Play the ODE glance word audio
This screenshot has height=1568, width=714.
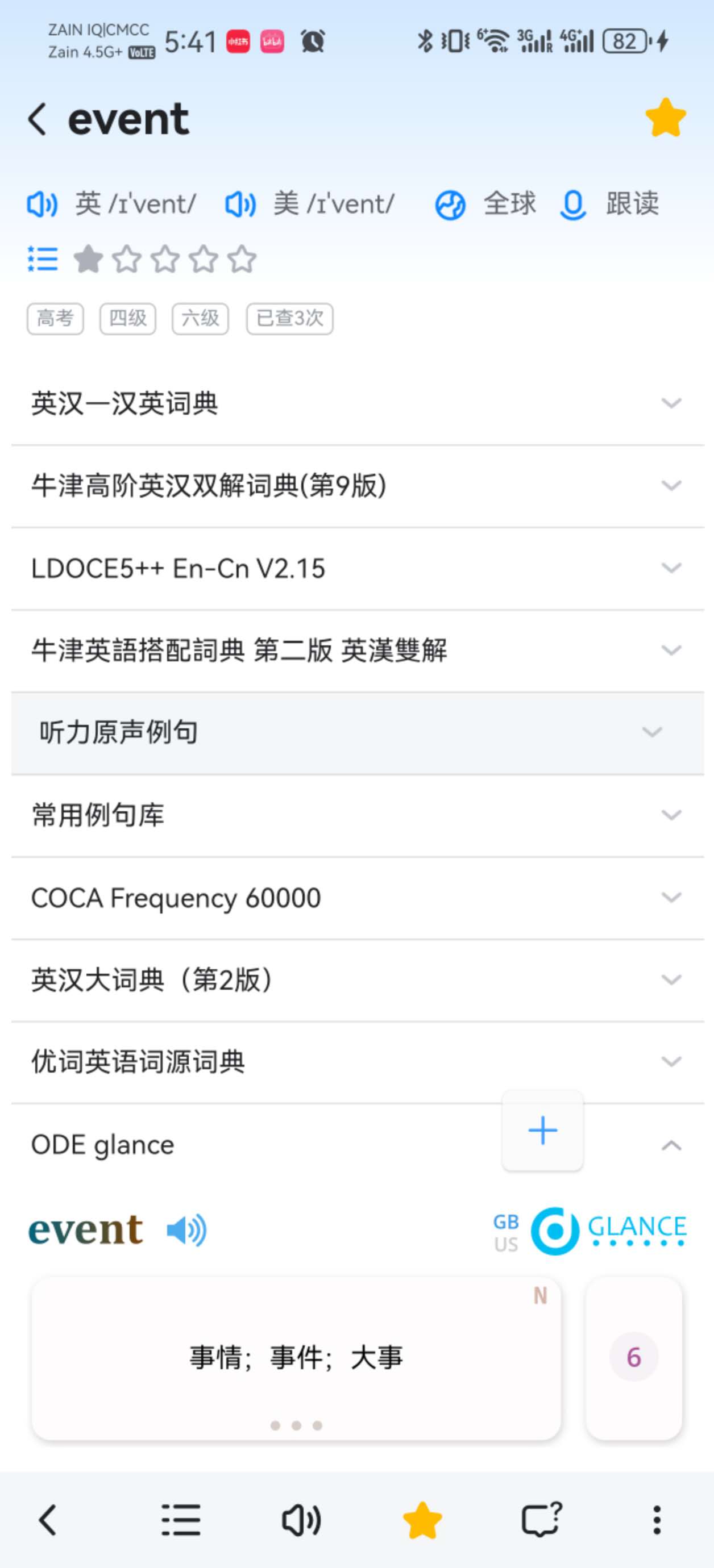pyautogui.click(x=186, y=1230)
